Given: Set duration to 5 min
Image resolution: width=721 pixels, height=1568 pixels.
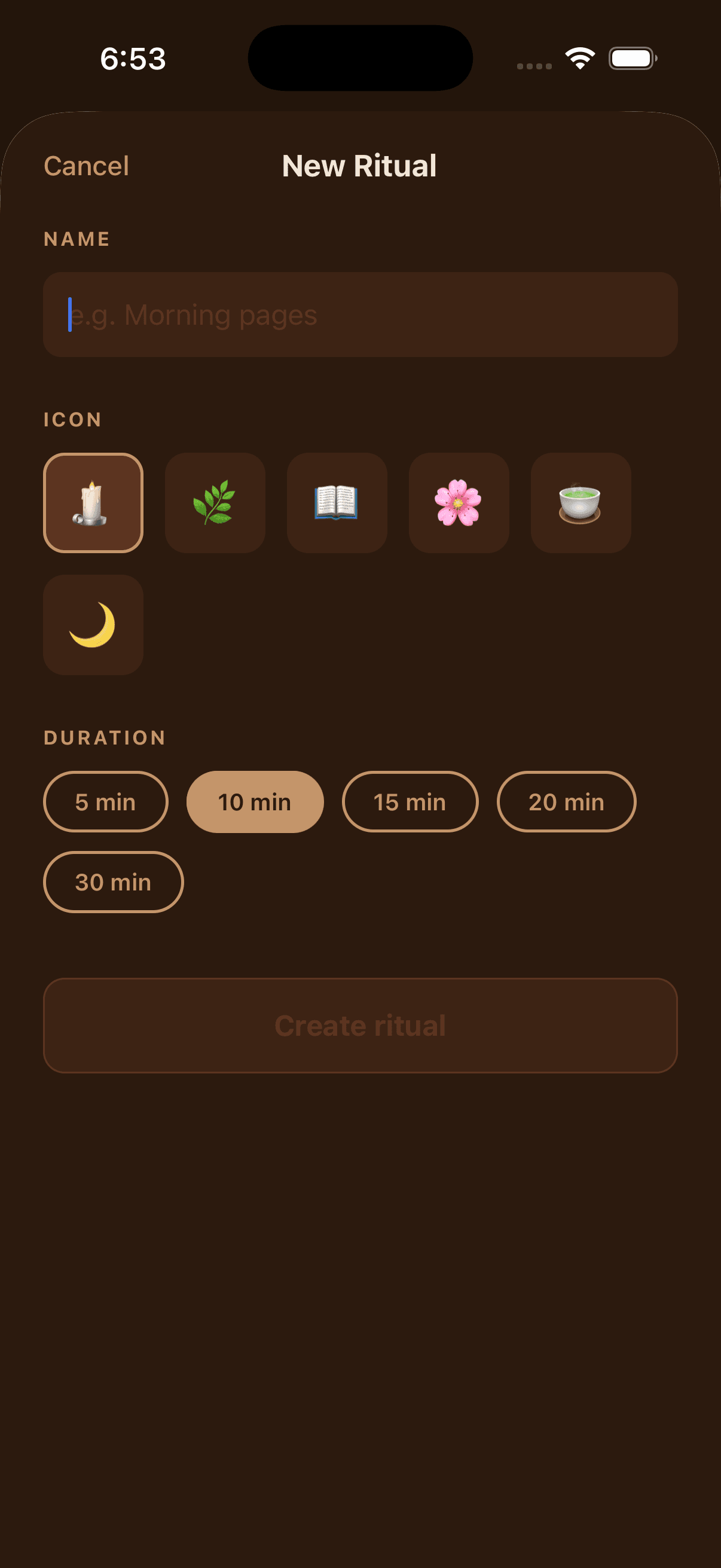Looking at the screenshot, I should [105, 802].
